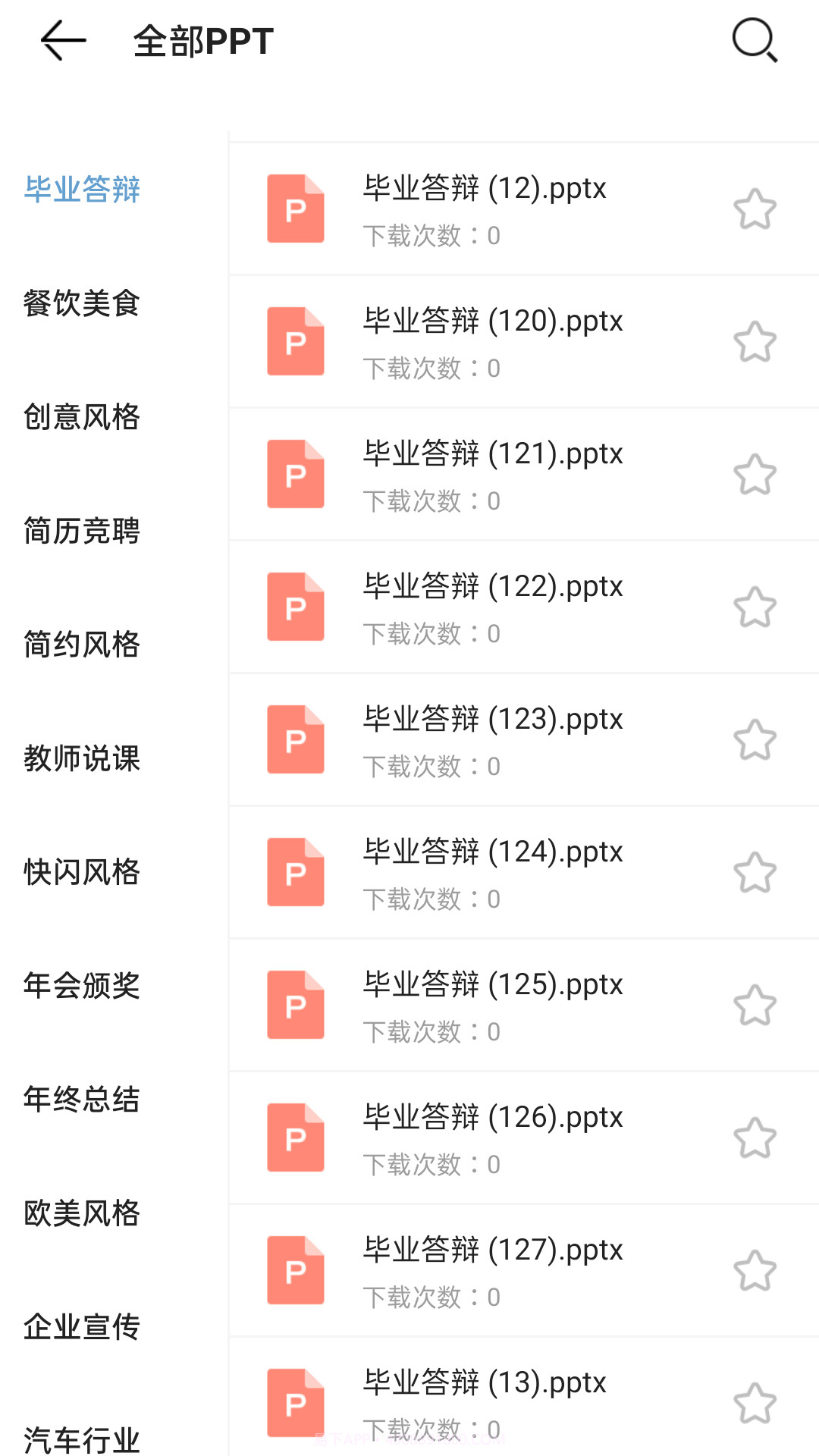Click the PPT file icon for 毕业答辩 (120).pptx
Image resolution: width=819 pixels, height=1456 pixels.
[296, 341]
